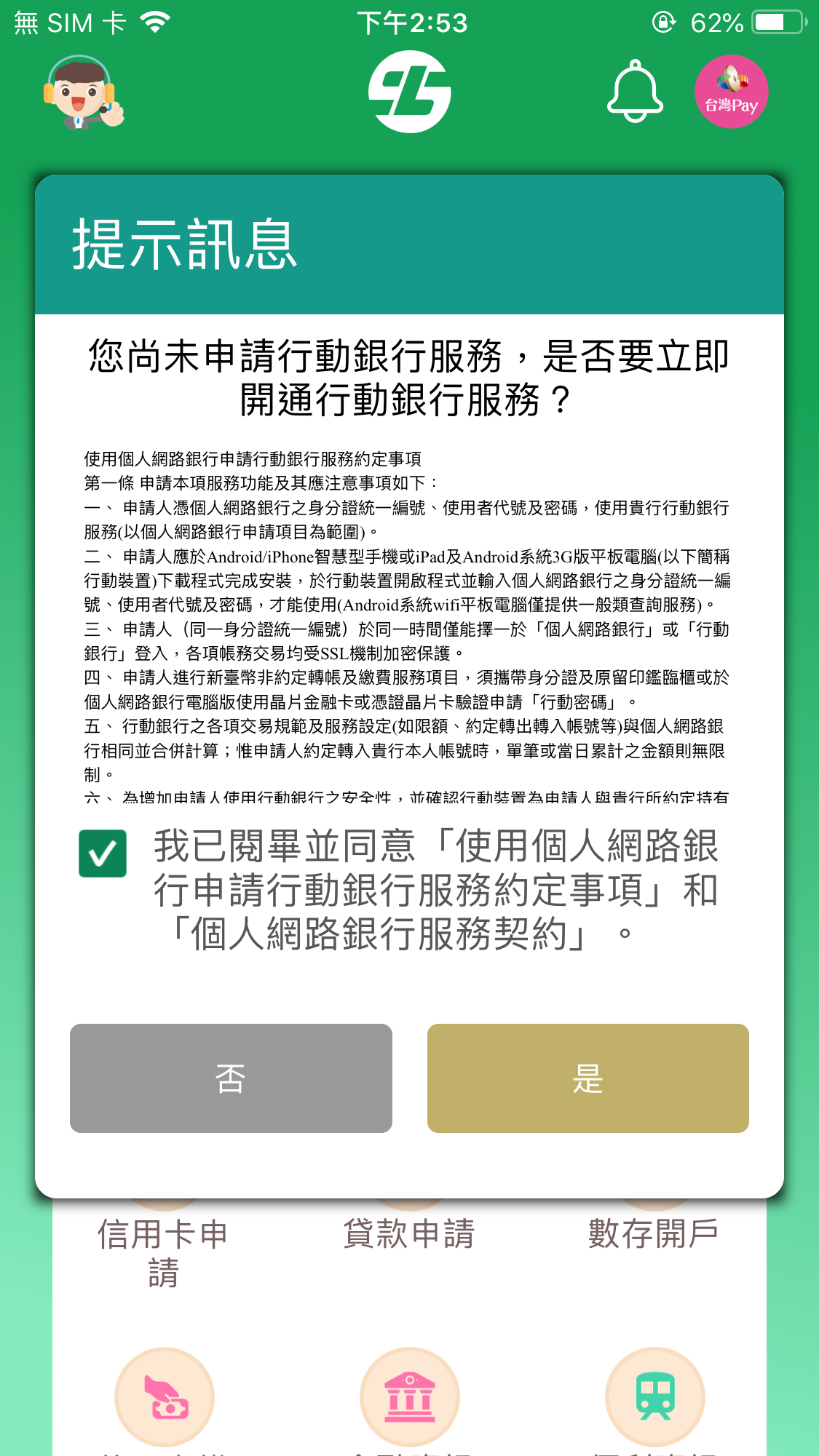Open the customer service avatar
819x1456 pixels.
click(x=82, y=92)
